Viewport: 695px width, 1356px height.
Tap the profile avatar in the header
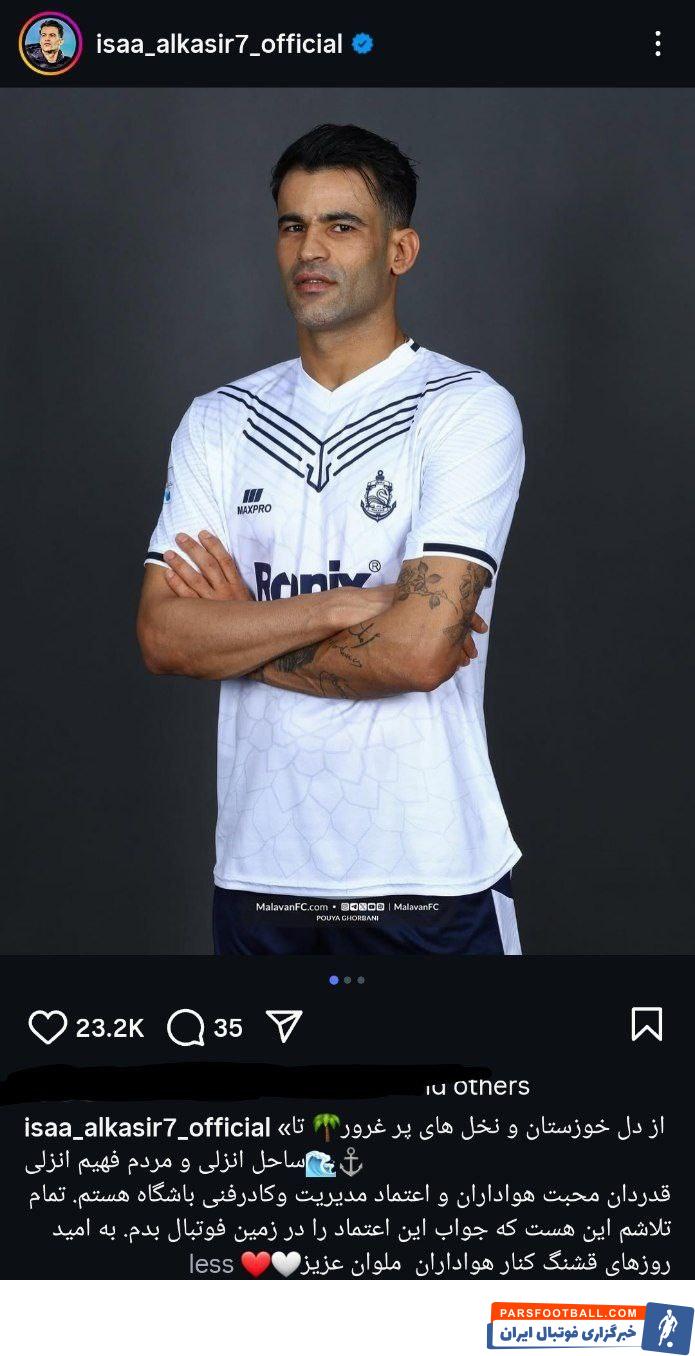[x=49, y=44]
